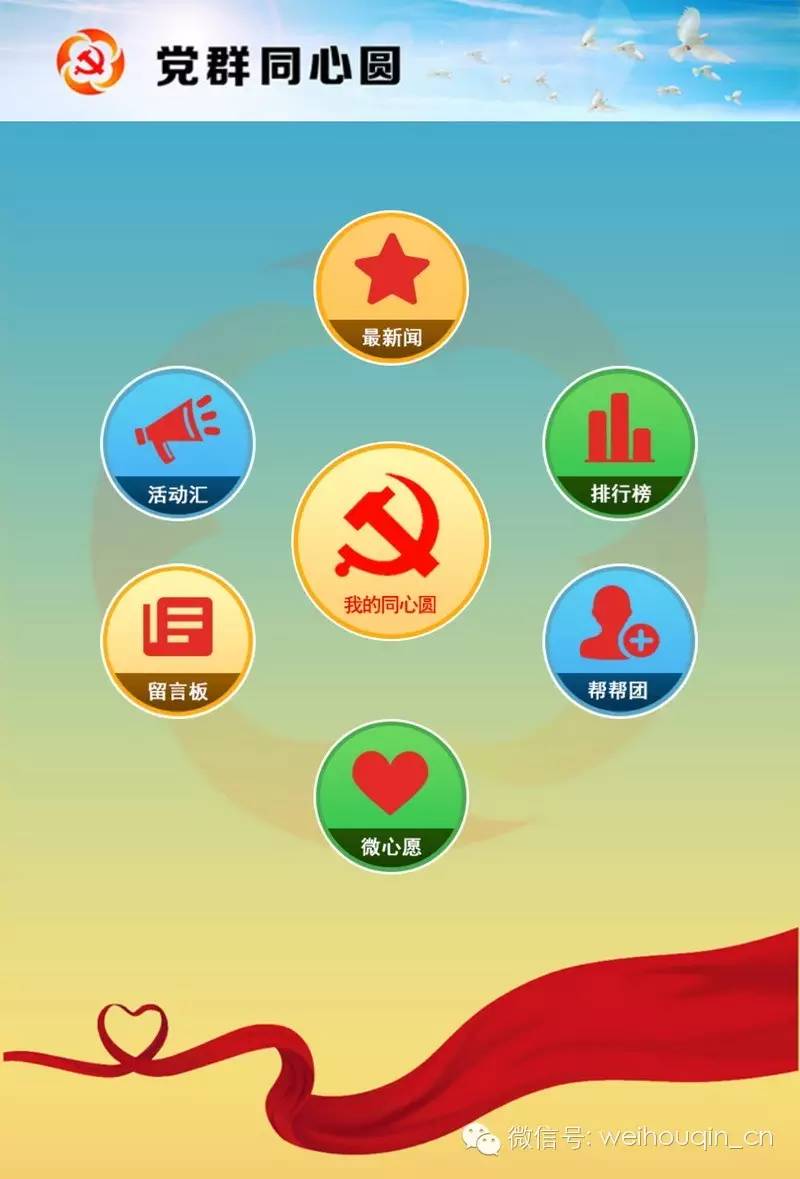
Task: Open the 活动汇 activities section
Action: tap(178, 442)
